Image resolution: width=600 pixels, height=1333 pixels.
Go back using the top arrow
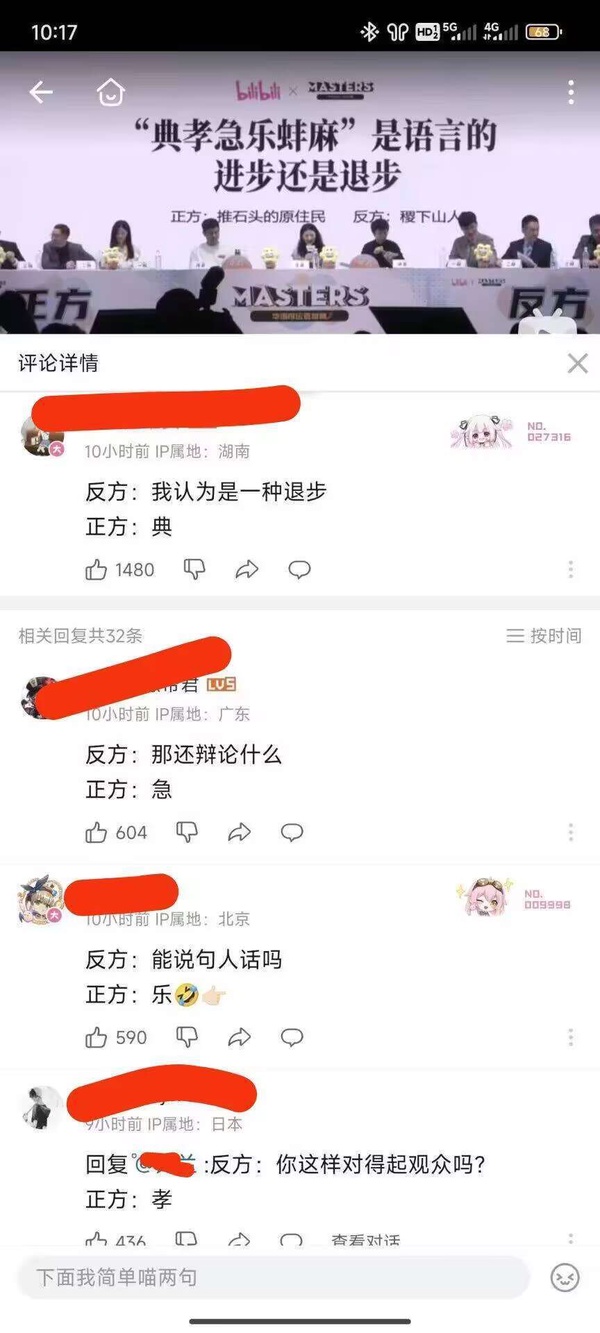tap(41, 93)
